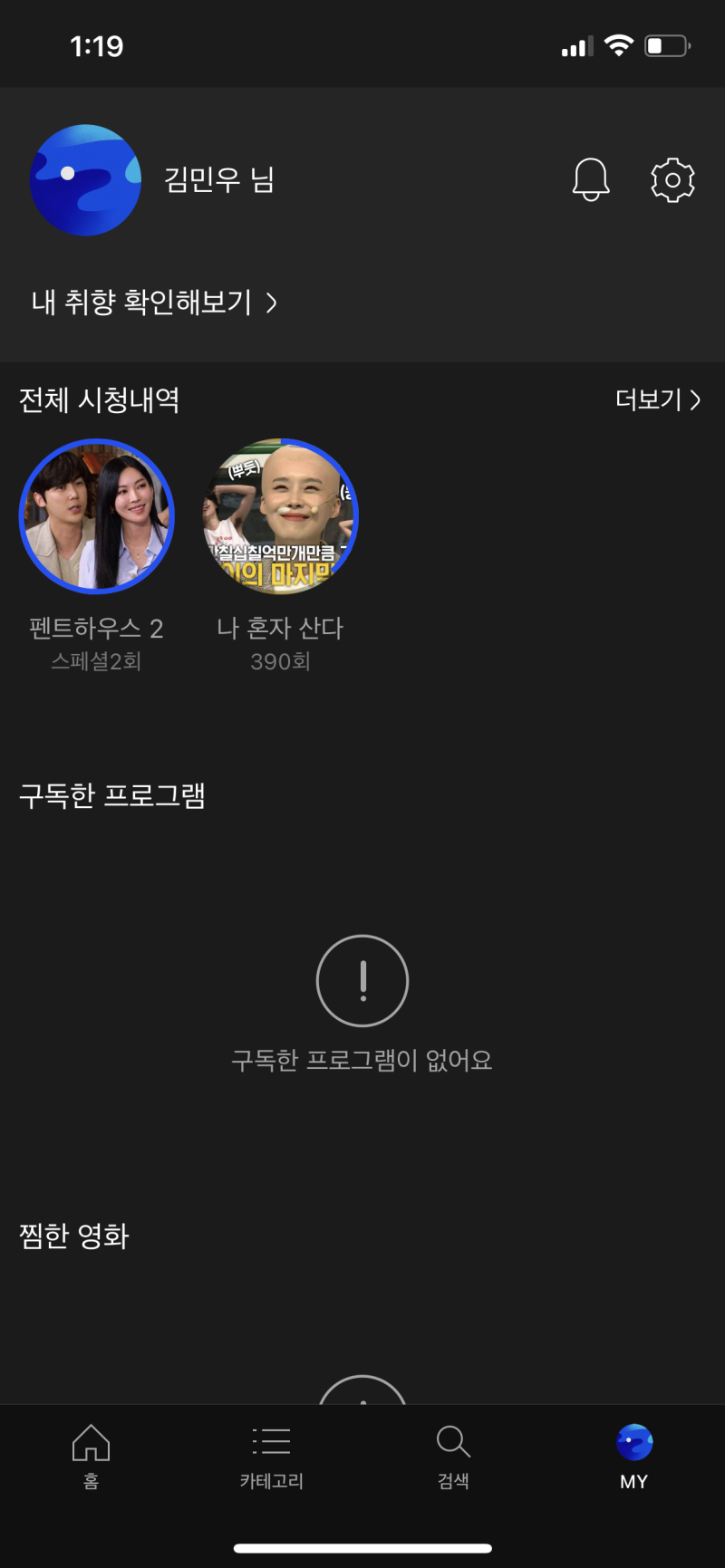Click the 스페셜2회 episode label
The image size is (725, 1568).
click(97, 662)
